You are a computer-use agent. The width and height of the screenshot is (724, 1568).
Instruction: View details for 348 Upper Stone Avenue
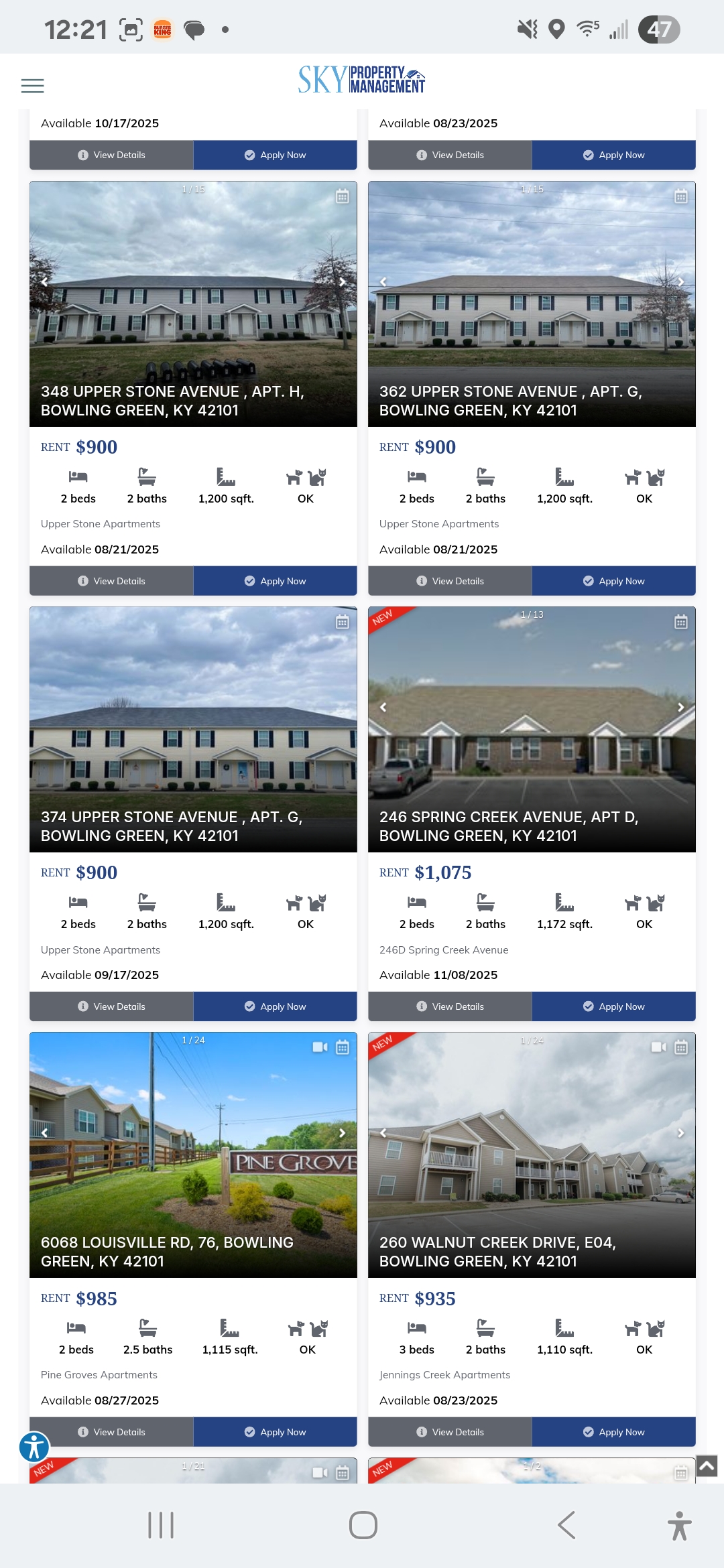(111, 581)
